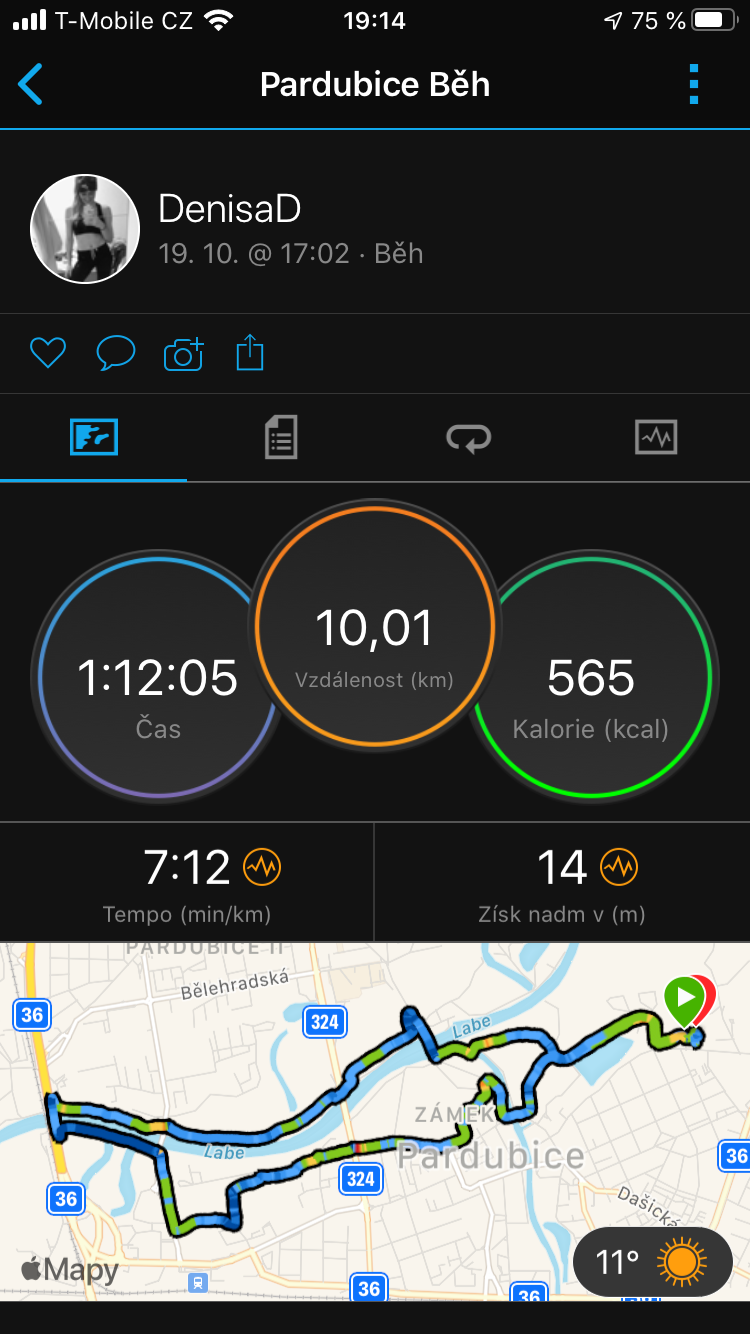Open comments for this activity

pos(115,353)
